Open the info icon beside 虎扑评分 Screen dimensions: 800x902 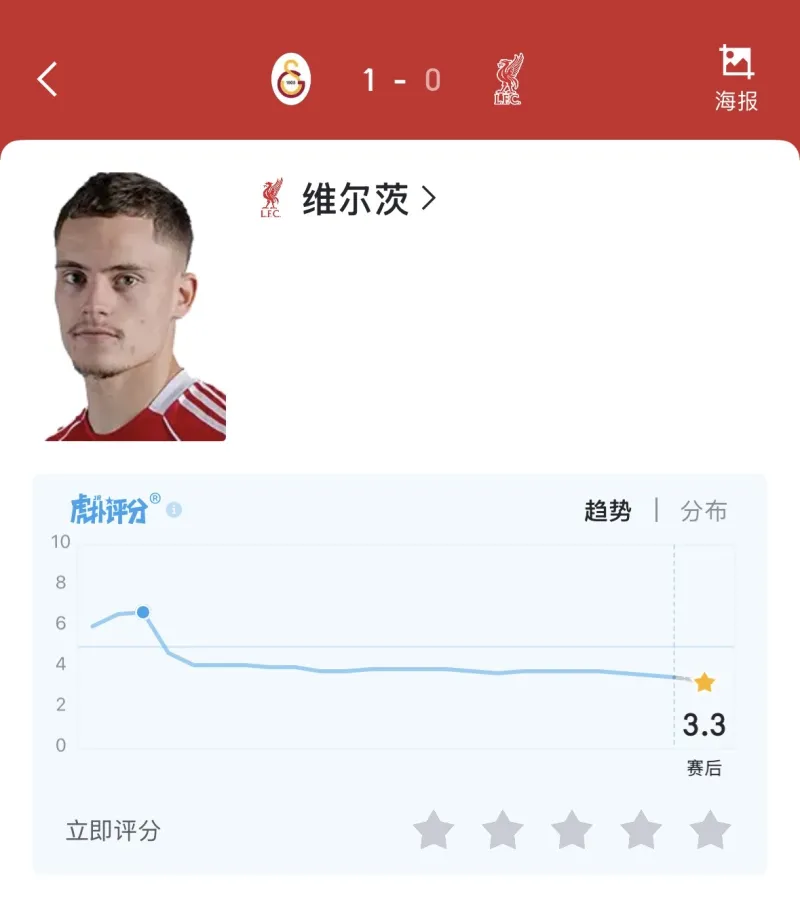[174, 510]
